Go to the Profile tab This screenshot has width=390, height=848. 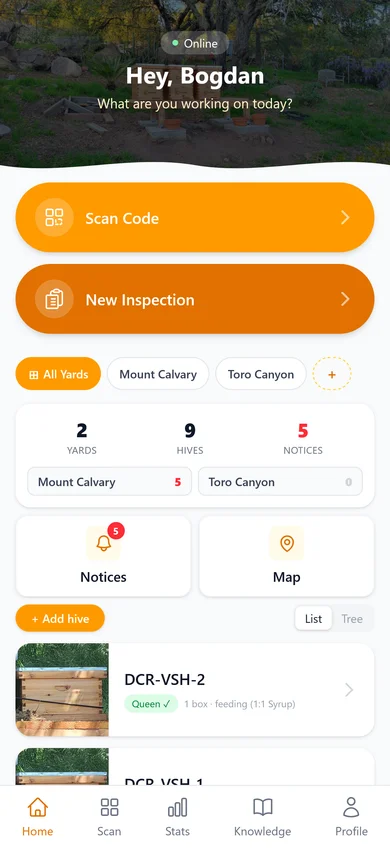click(x=352, y=817)
